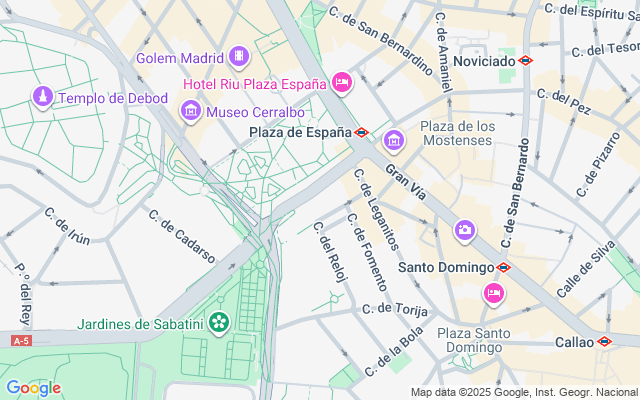
Task: Open the Museo Cerralbo marker
Action: point(190,110)
